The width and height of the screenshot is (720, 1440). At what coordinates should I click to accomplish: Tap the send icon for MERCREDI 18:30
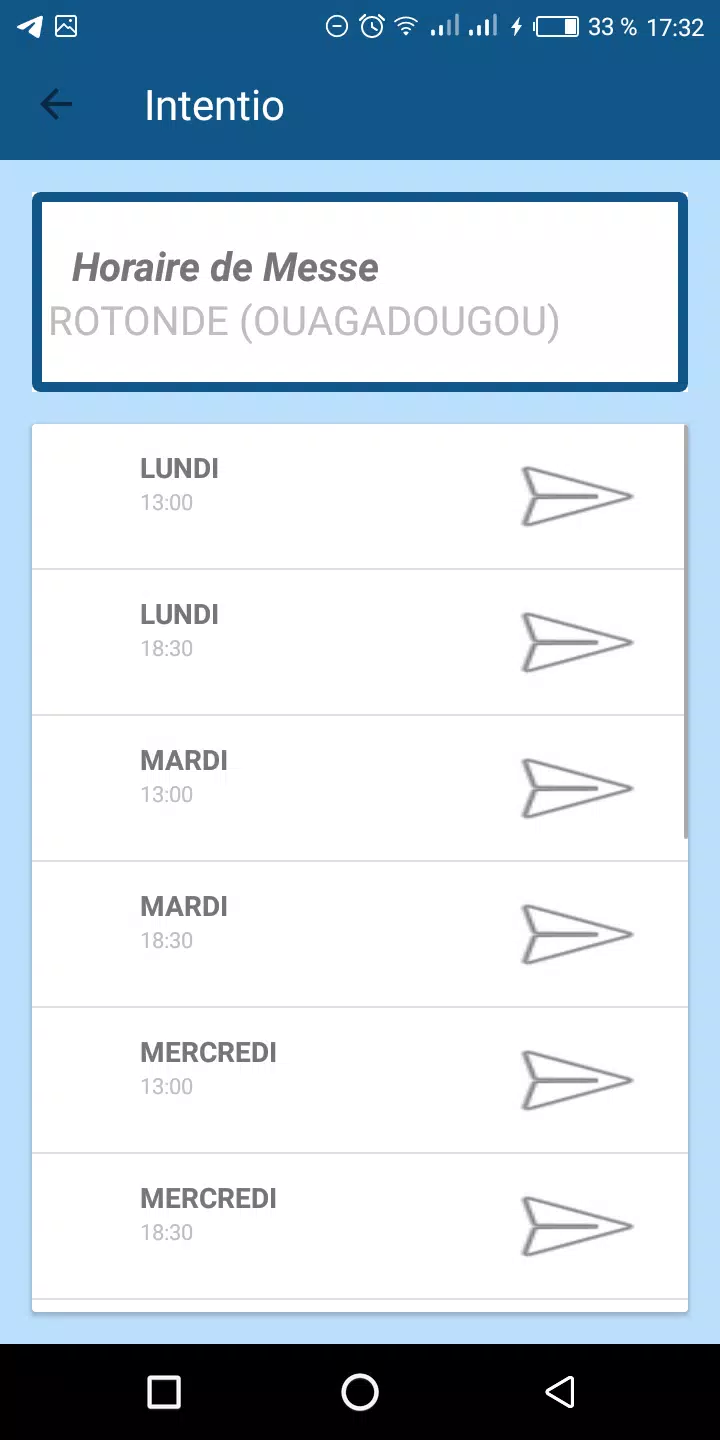point(577,1226)
